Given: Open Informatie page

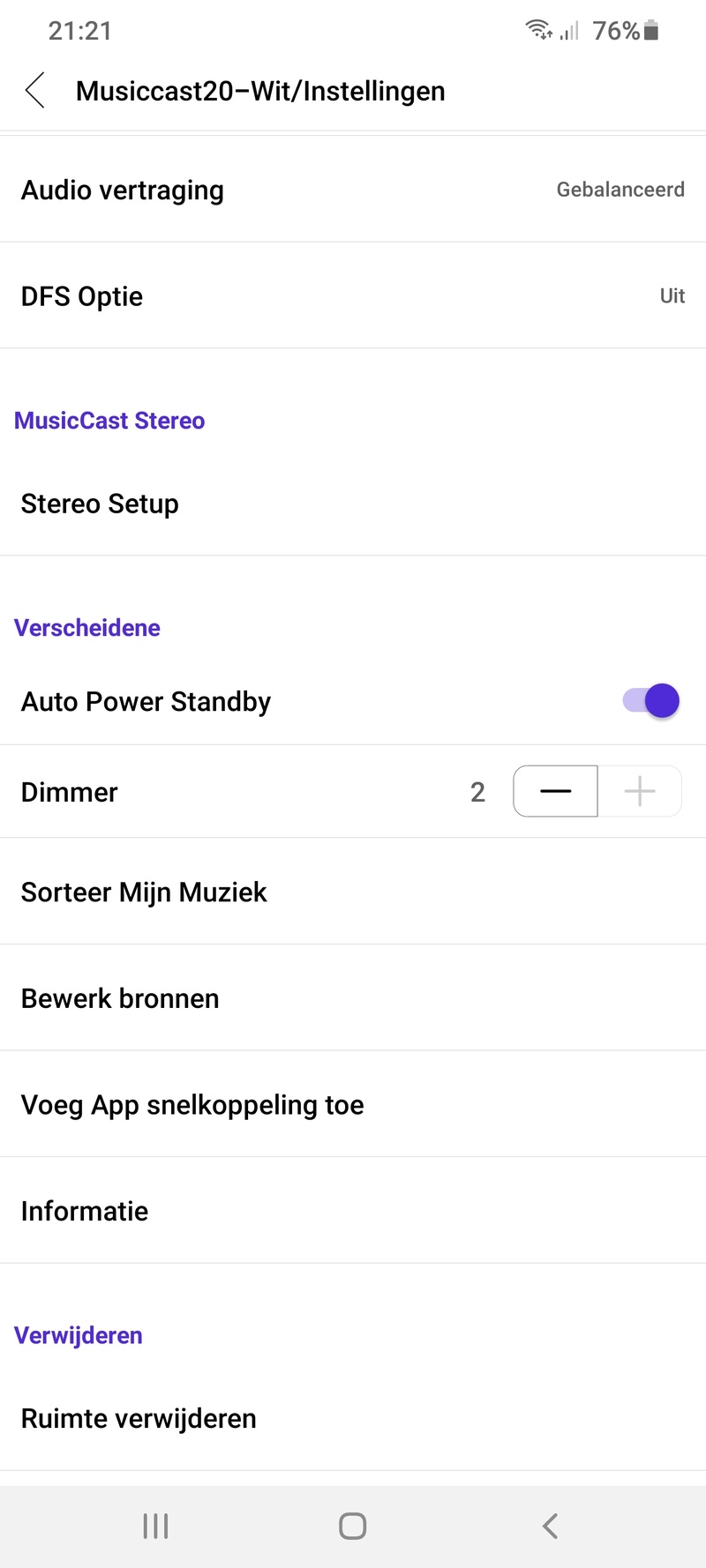Looking at the screenshot, I should pyautogui.click(x=353, y=1211).
